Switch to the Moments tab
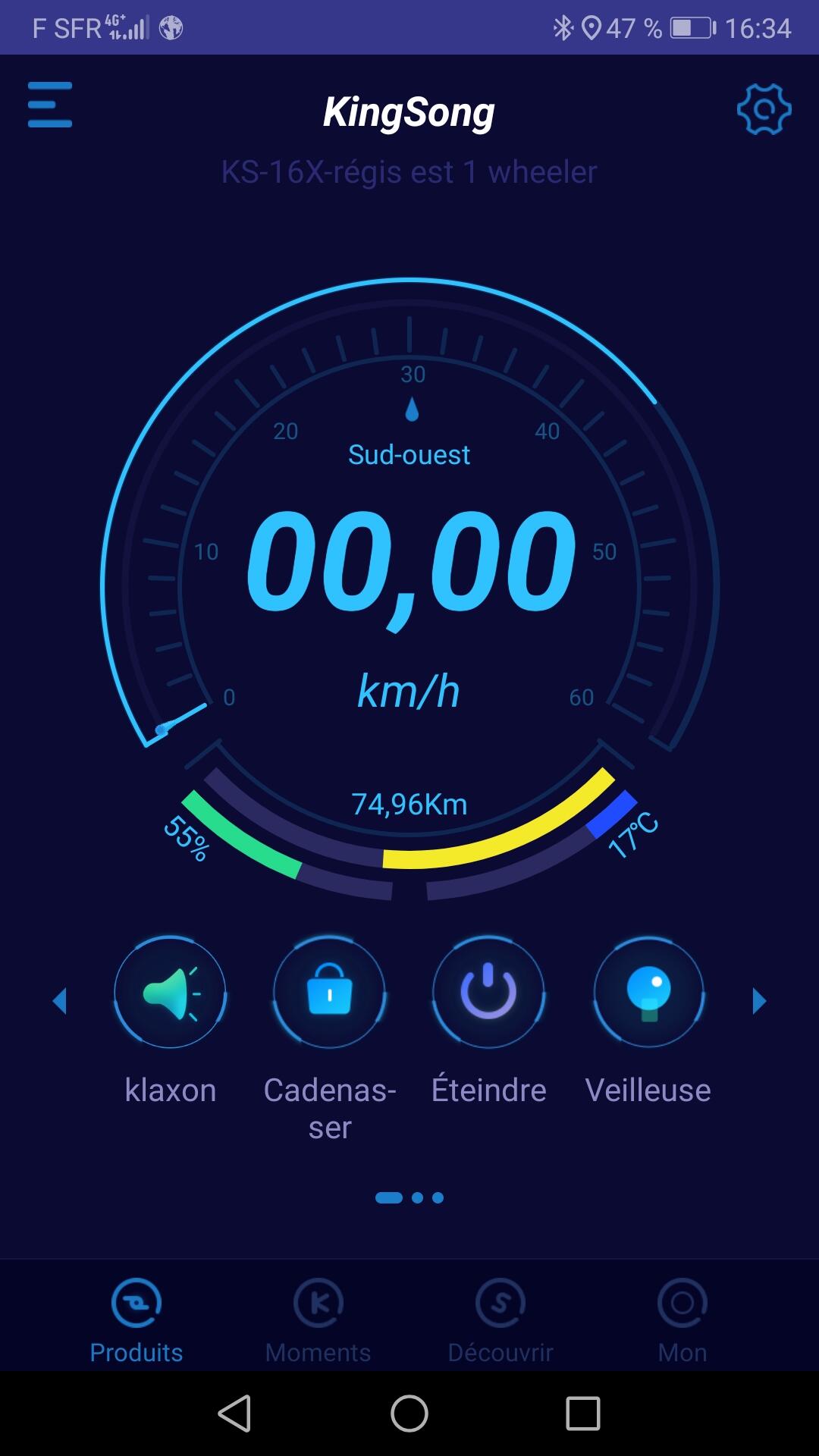The width and height of the screenshot is (819, 1456). [318, 1320]
